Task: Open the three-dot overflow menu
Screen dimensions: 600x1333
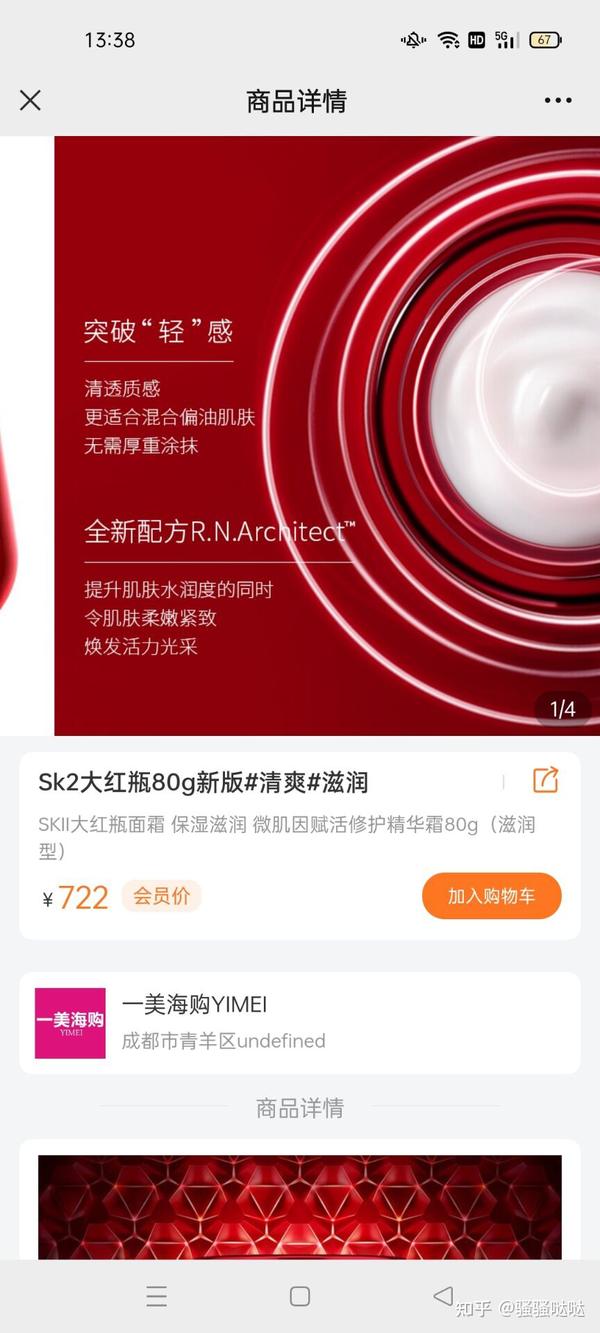Action: click(558, 100)
